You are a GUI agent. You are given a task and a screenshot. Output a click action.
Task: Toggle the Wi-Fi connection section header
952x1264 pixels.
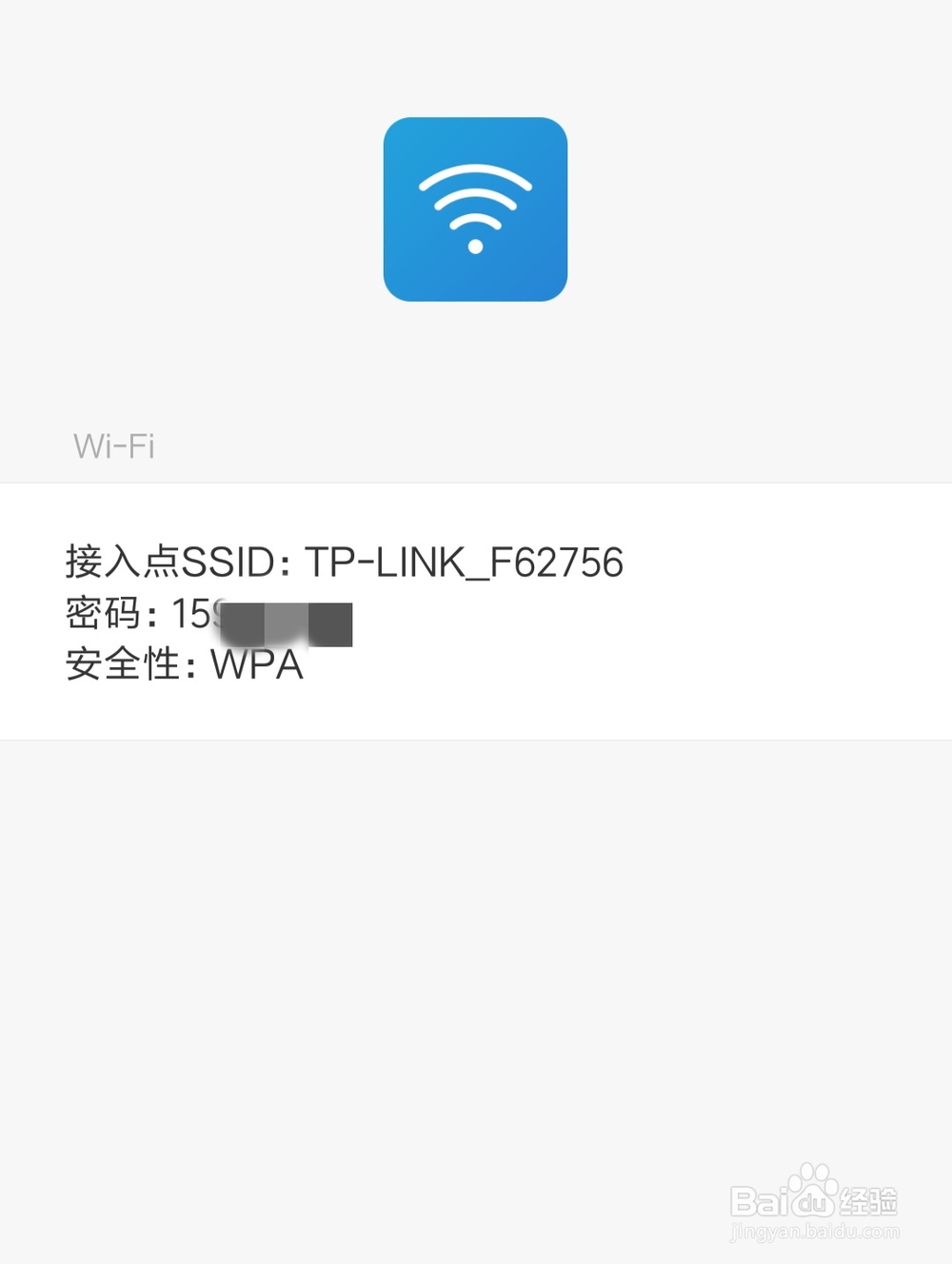pos(113,445)
